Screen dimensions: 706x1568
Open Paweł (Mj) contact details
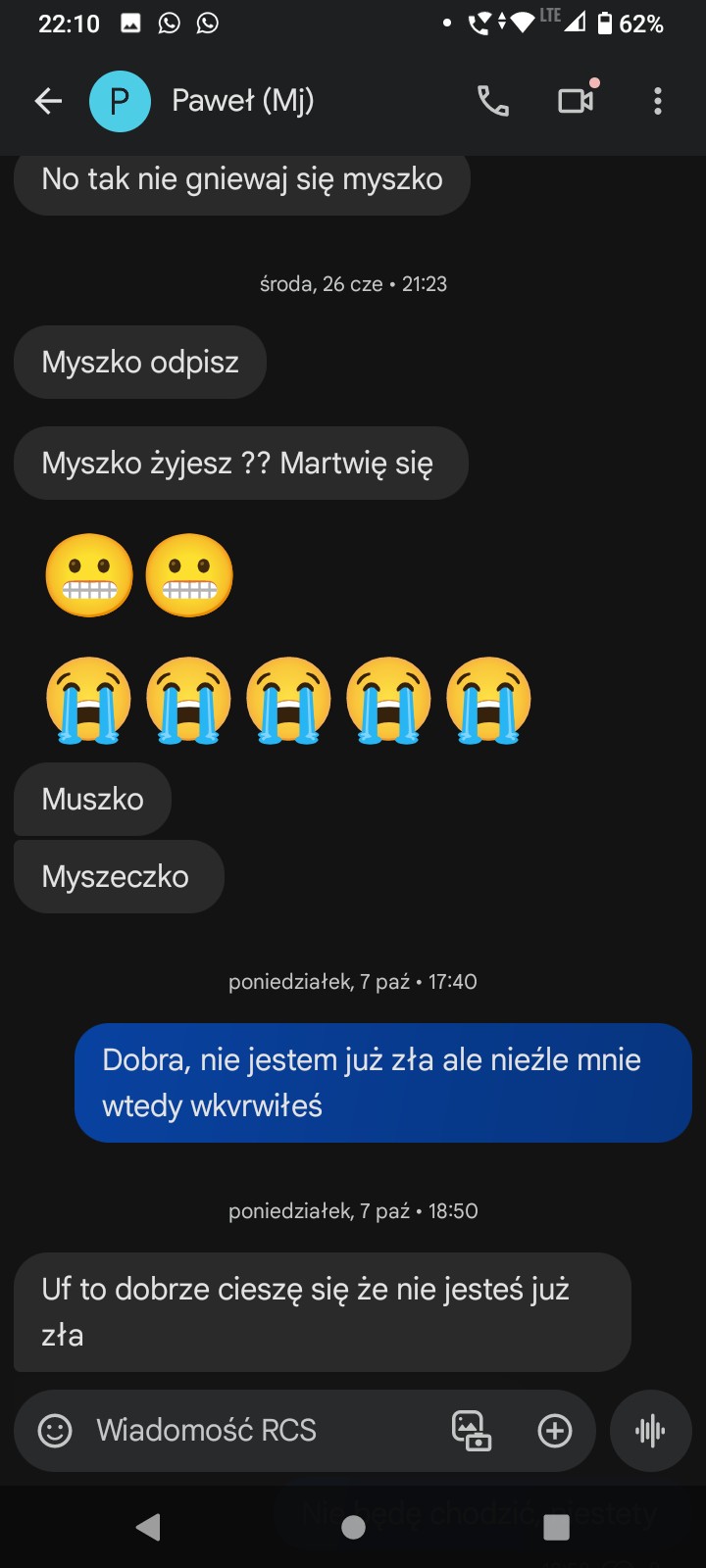tap(242, 101)
